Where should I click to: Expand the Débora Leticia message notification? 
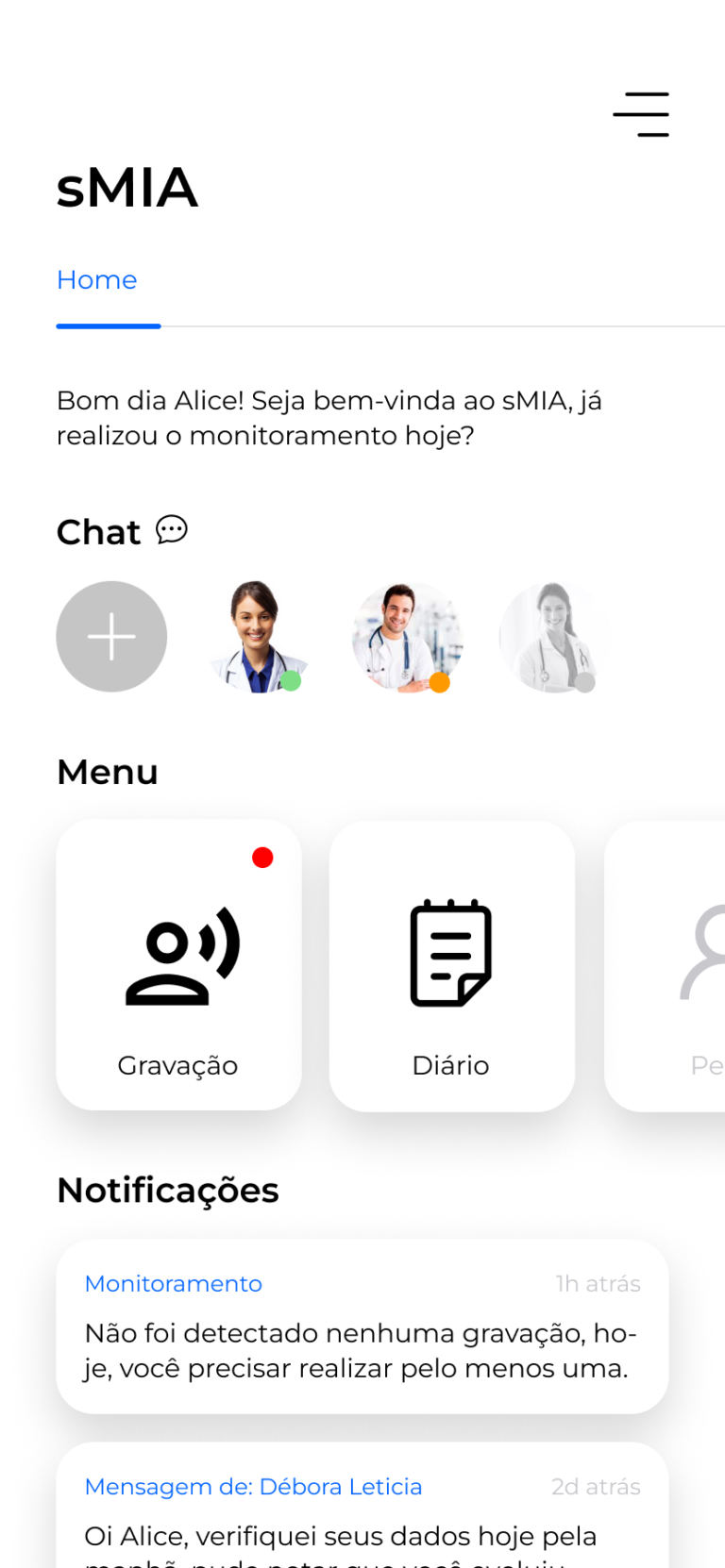[362, 1510]
